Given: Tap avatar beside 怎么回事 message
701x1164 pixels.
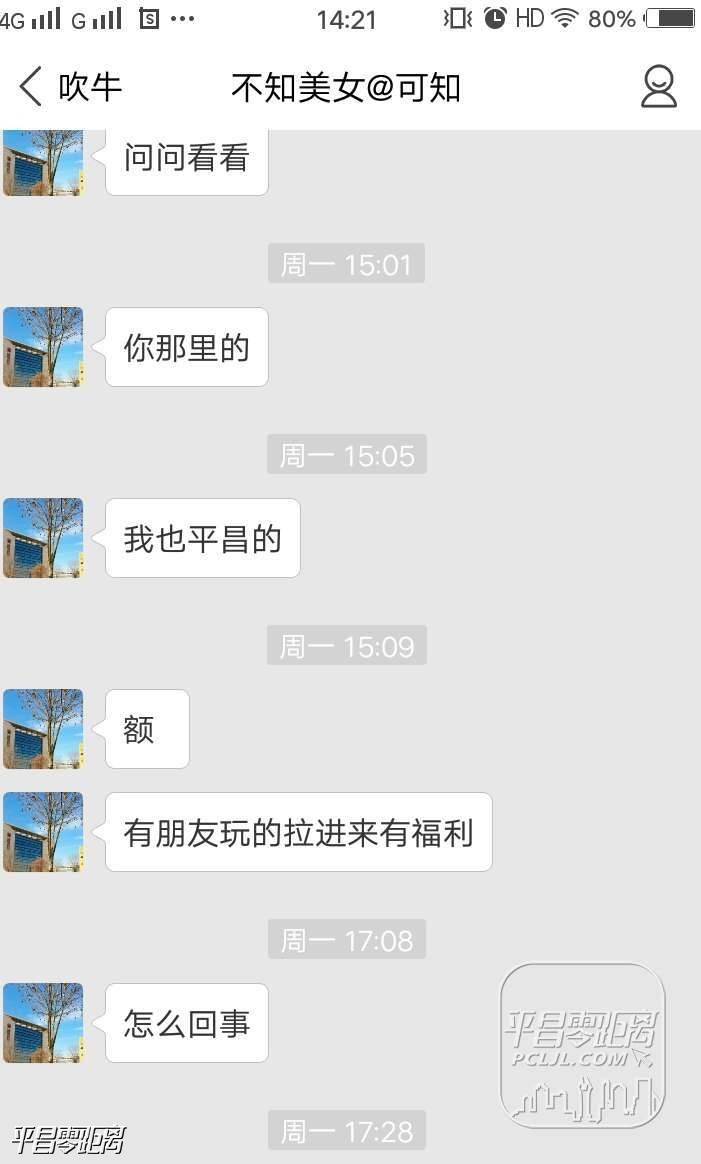Looking at the screenshot, I should [x=43, y=1023].
